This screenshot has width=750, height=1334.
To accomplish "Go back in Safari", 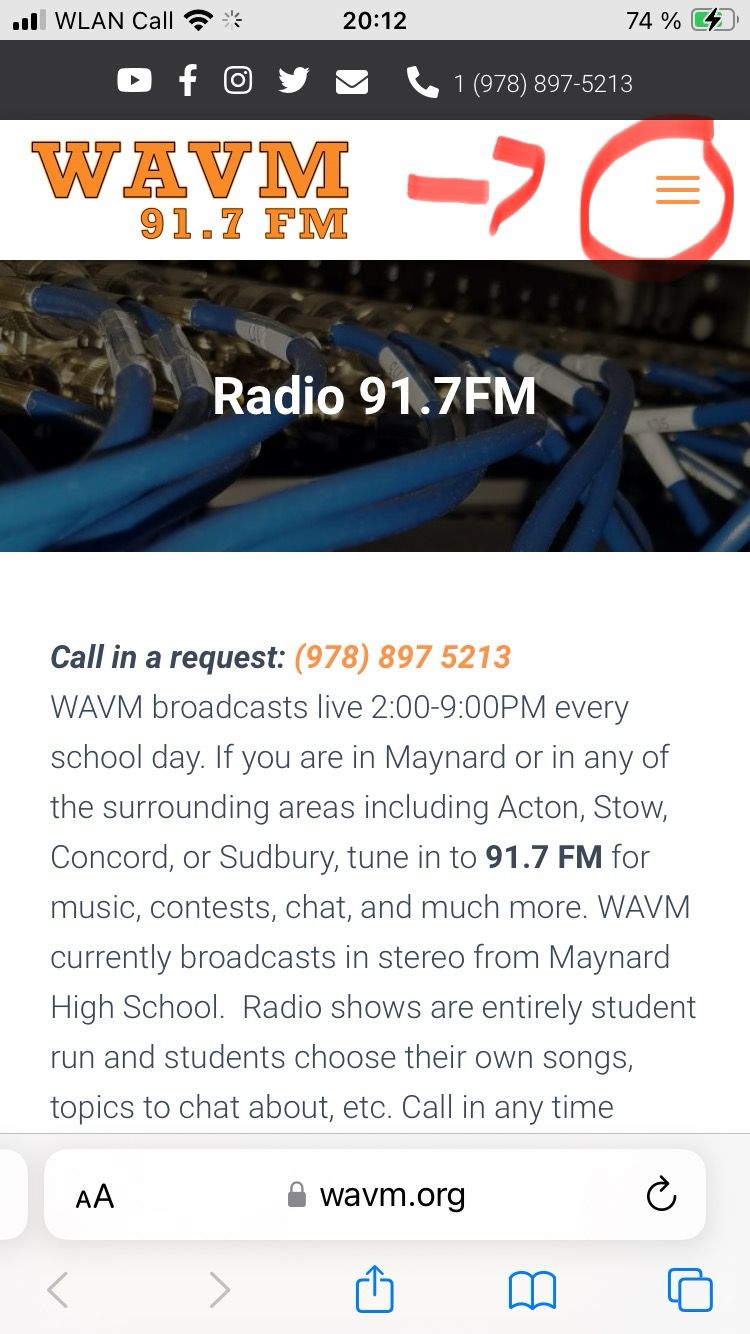I will click(x=58, y=1289).
